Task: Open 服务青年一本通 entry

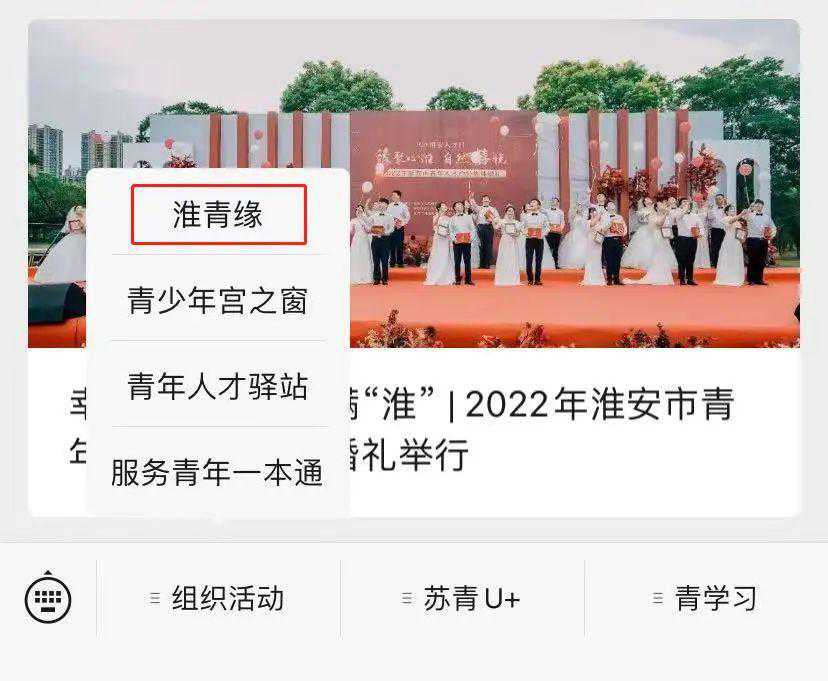Action: point(218,472)
